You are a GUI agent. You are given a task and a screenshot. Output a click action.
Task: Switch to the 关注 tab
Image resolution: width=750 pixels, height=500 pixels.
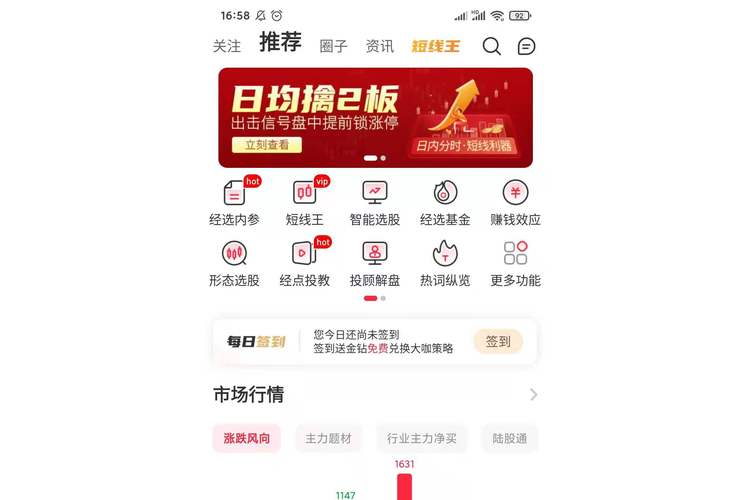coord(227,46)
